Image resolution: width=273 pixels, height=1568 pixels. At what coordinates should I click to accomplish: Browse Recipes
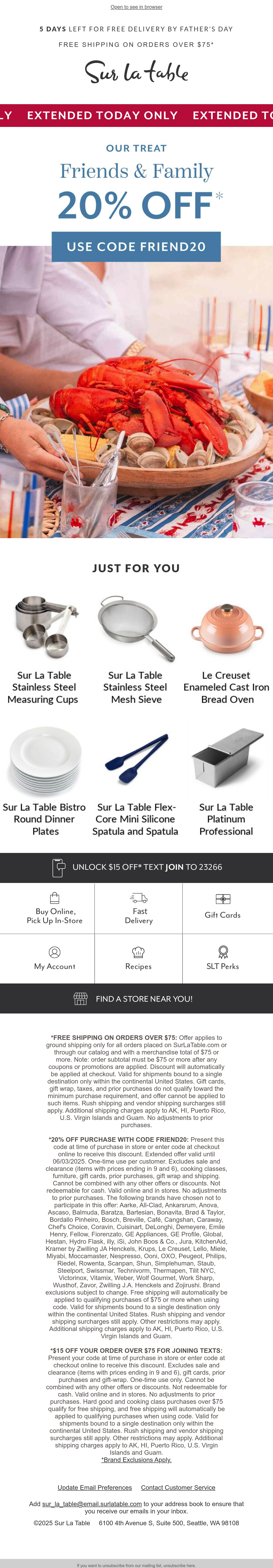139,959
